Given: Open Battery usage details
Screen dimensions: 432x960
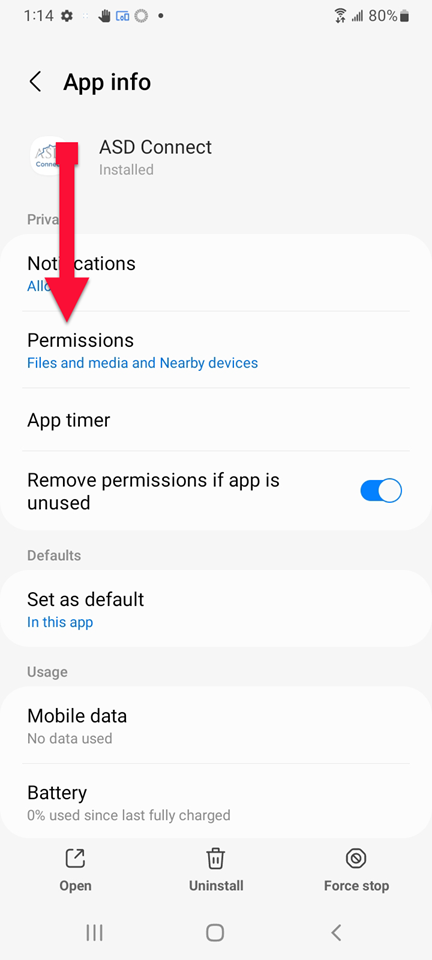Looking at the screenshot, I should click(216, 801).
